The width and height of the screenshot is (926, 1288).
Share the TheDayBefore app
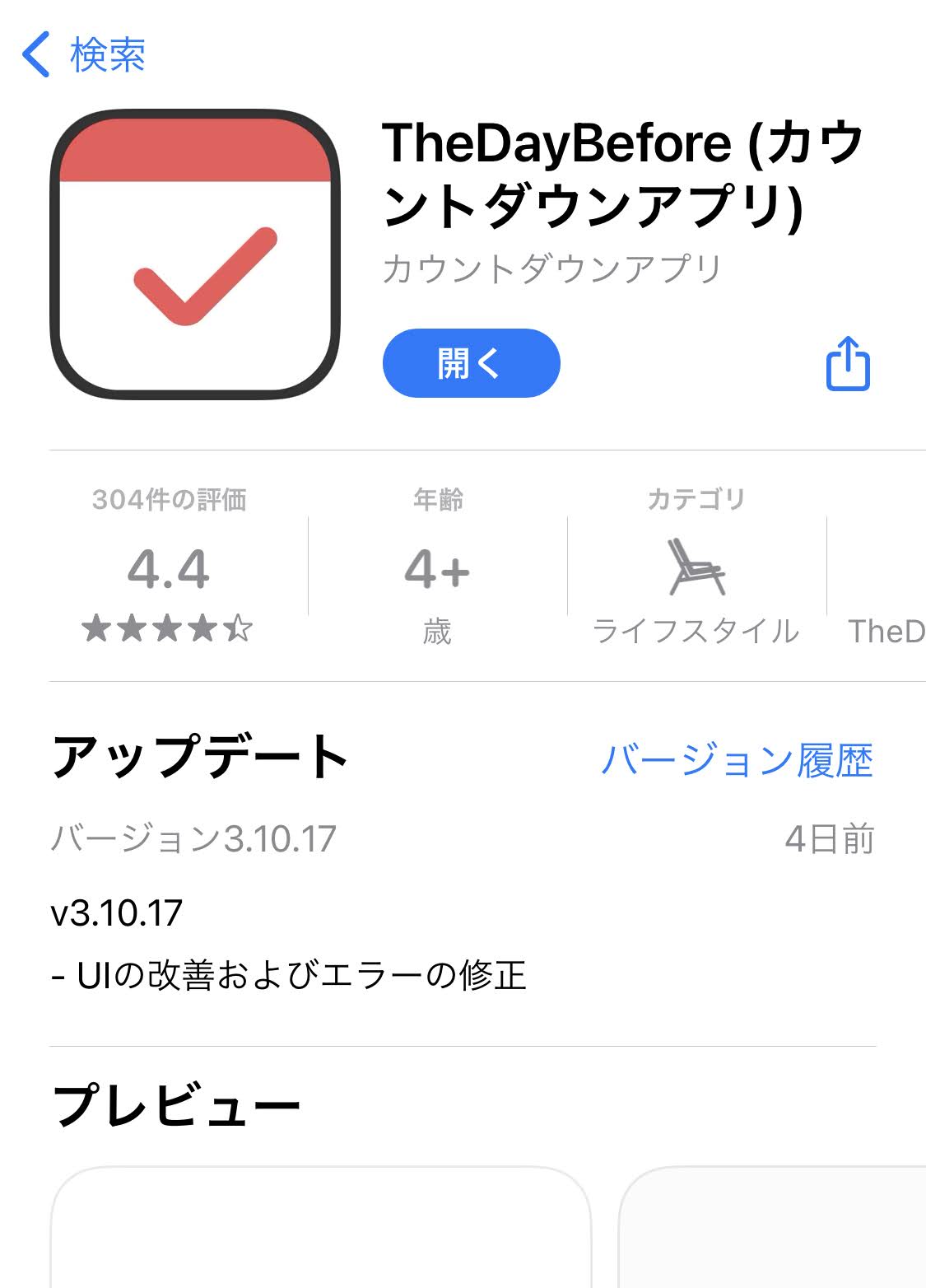point(847,363)
